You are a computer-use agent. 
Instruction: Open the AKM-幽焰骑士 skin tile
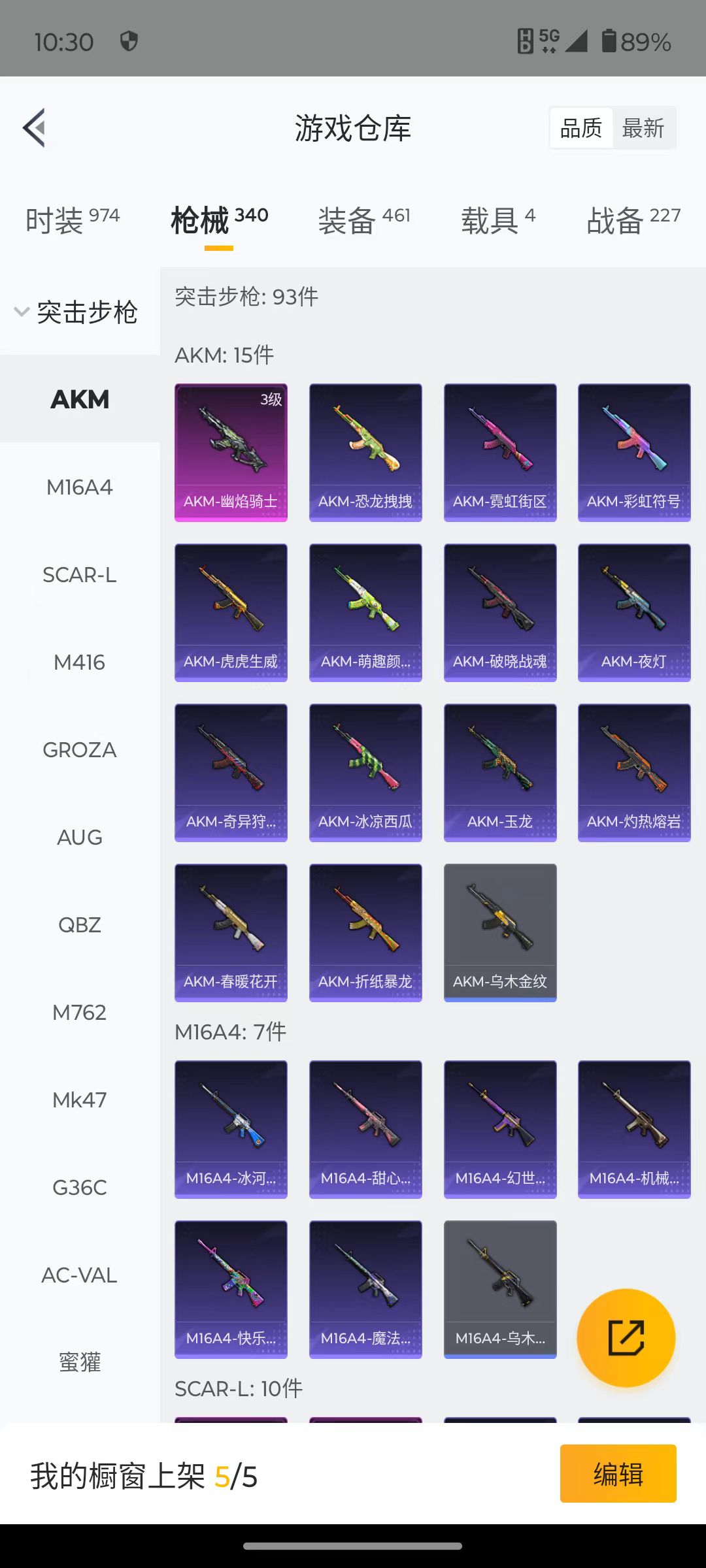coord(231,452)
